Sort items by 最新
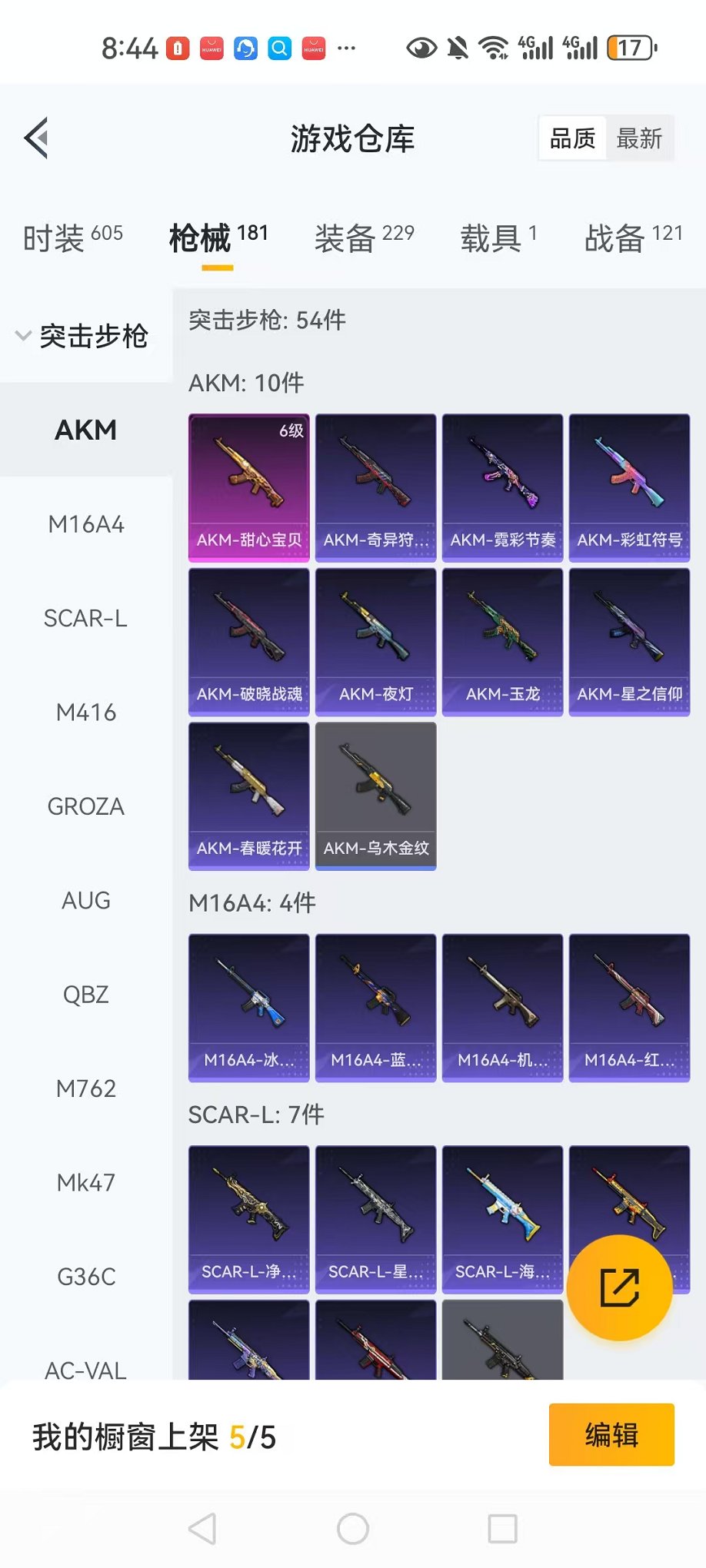 [x=638, y=139]
